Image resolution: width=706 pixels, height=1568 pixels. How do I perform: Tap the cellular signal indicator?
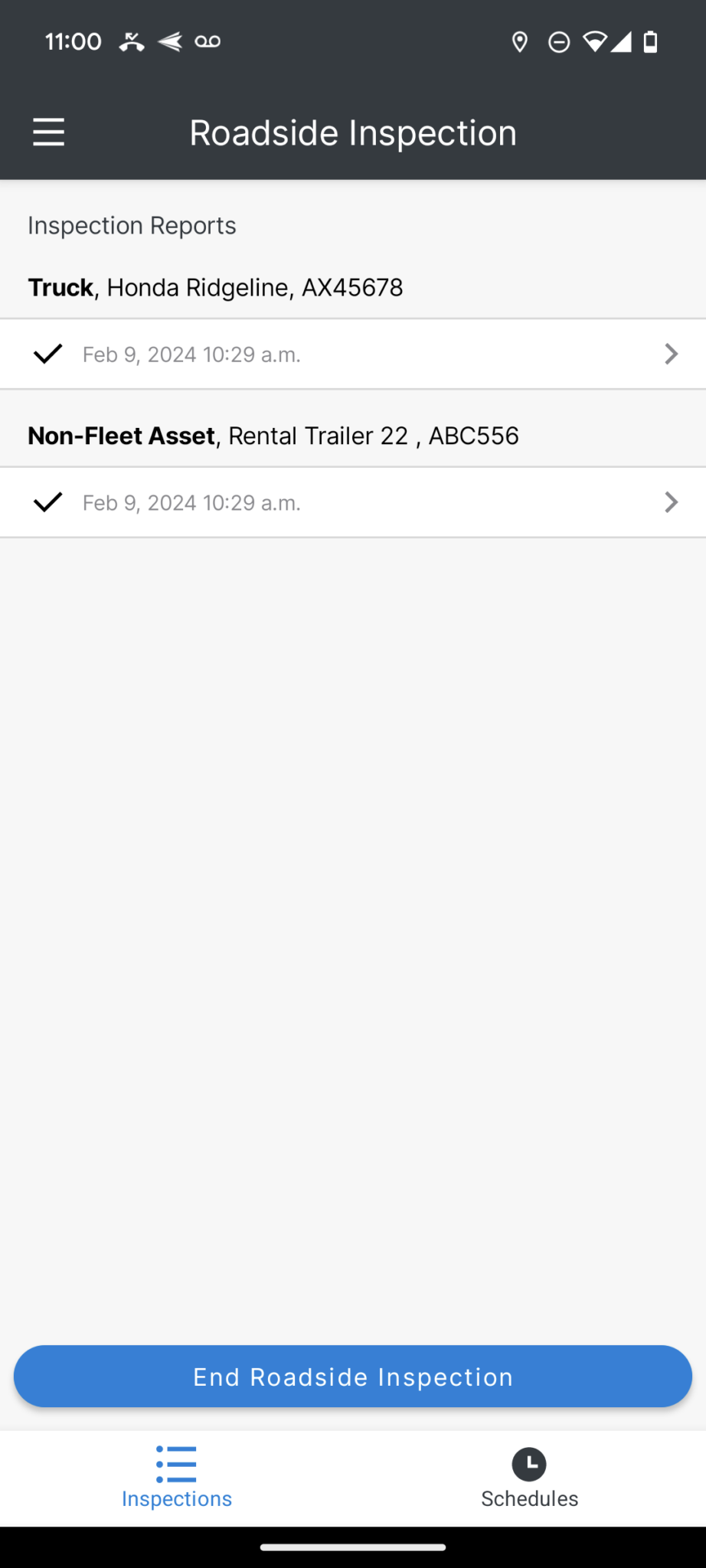[x=624, y=41]
